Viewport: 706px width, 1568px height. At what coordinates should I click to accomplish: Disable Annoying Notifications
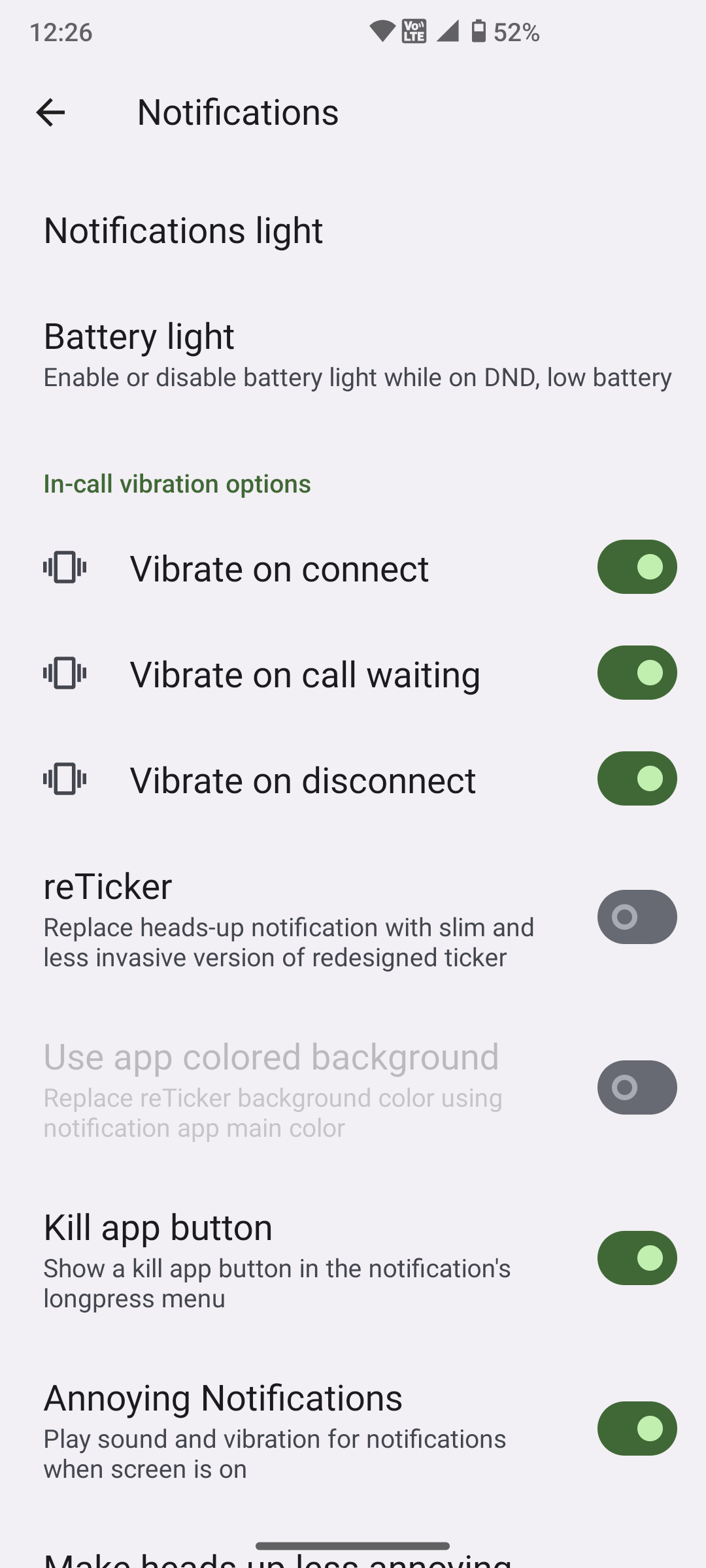point(636,1429)
